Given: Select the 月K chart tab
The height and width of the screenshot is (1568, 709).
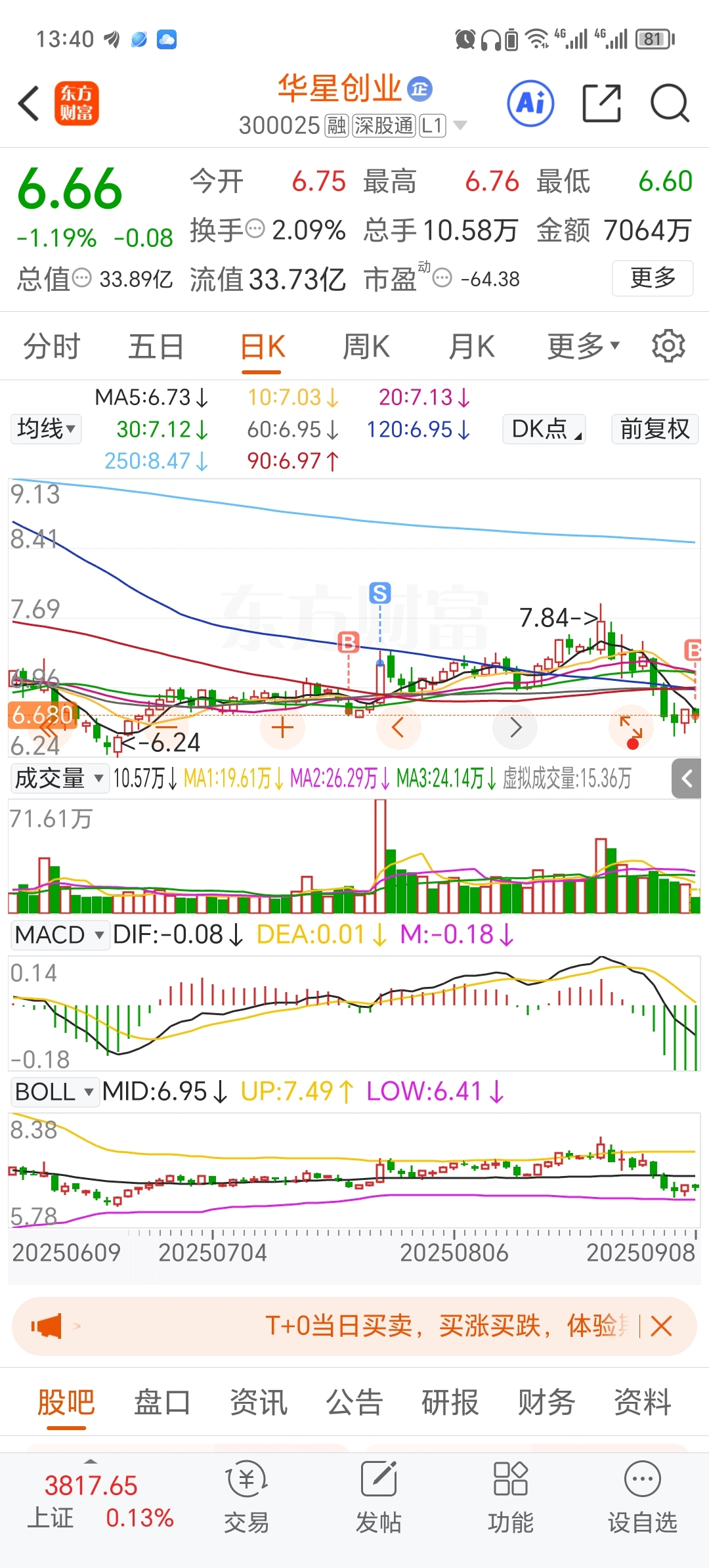Looking at the screenshot, I should point(471,346).
